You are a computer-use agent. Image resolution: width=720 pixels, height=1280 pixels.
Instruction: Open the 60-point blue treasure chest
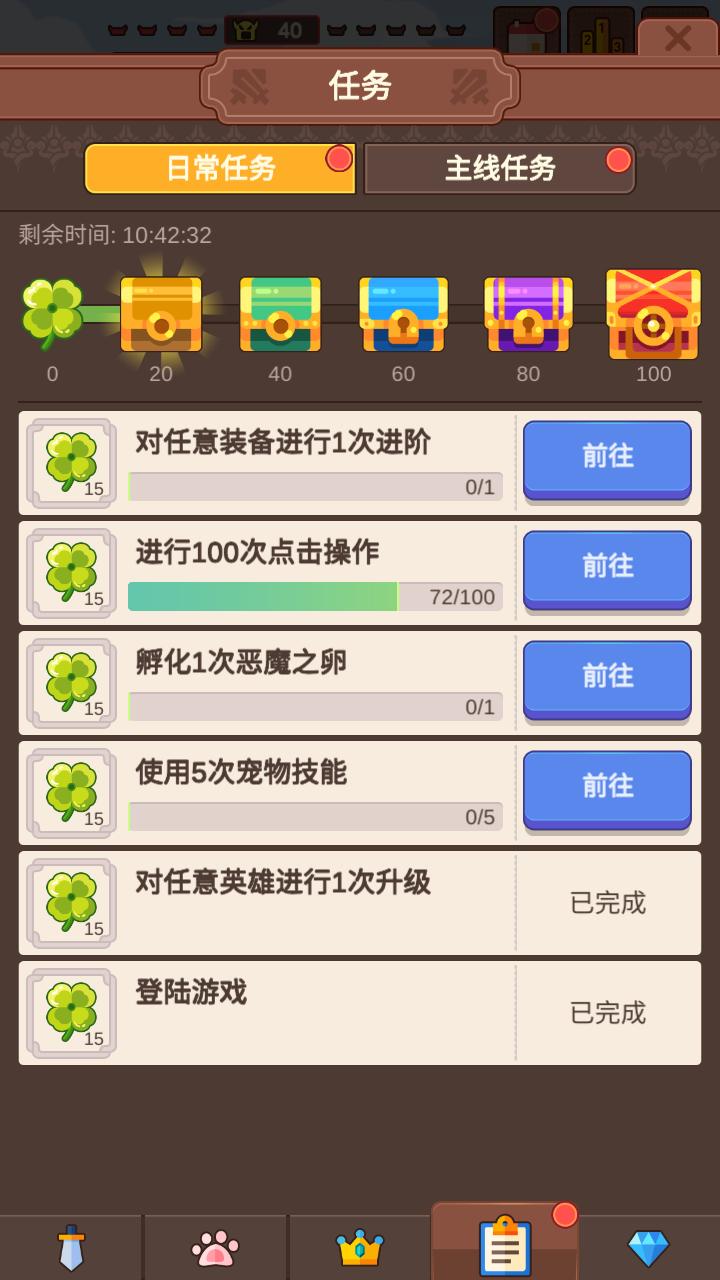coord(403,315)
